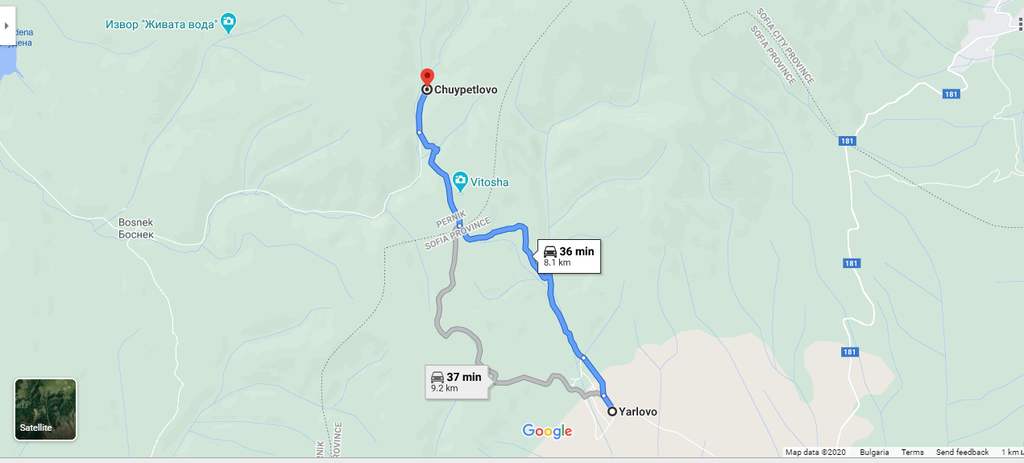Open the Terms link
Image resolution: width=1024 pixels, height=463 pixels.
pos(912,452)
